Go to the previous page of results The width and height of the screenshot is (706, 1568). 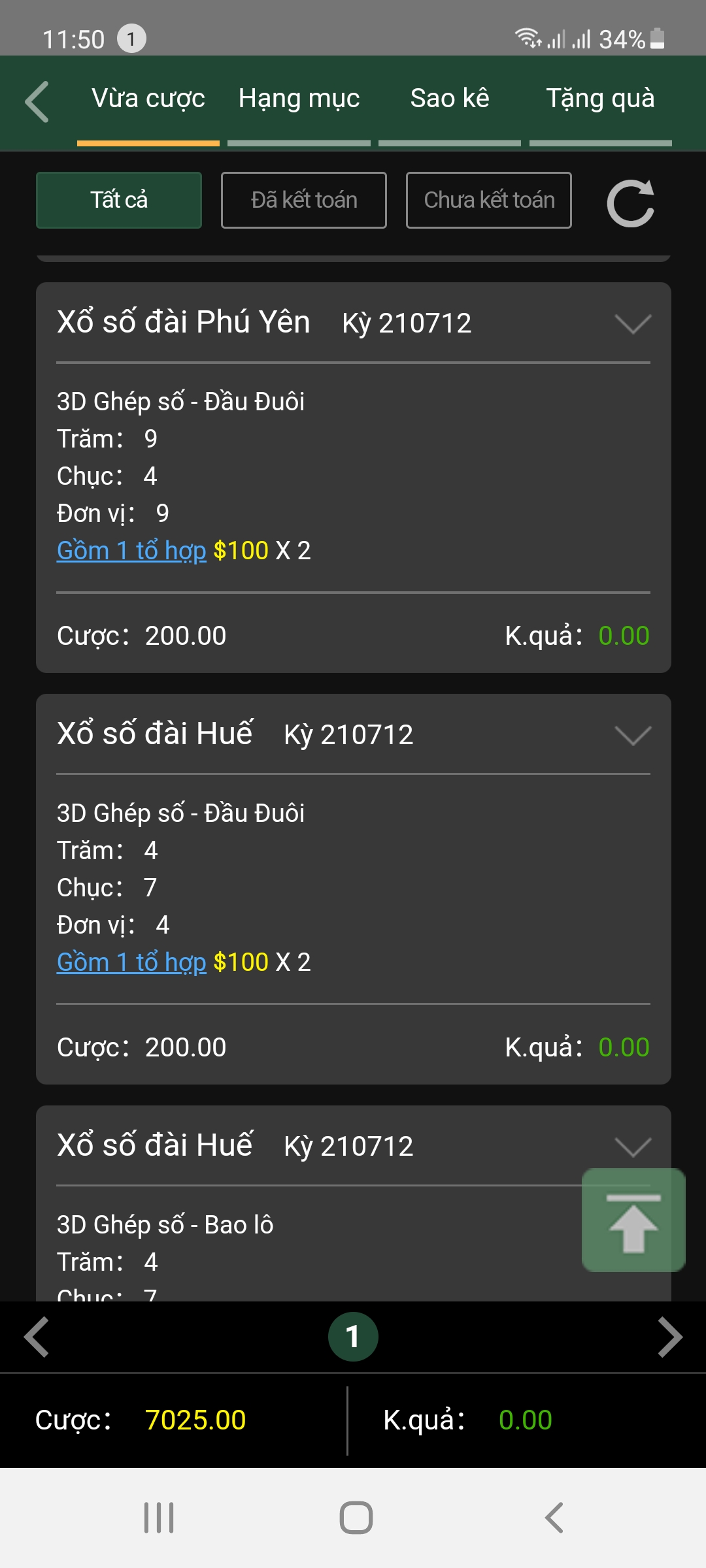pyautogui.click(x=37, y=1337)
